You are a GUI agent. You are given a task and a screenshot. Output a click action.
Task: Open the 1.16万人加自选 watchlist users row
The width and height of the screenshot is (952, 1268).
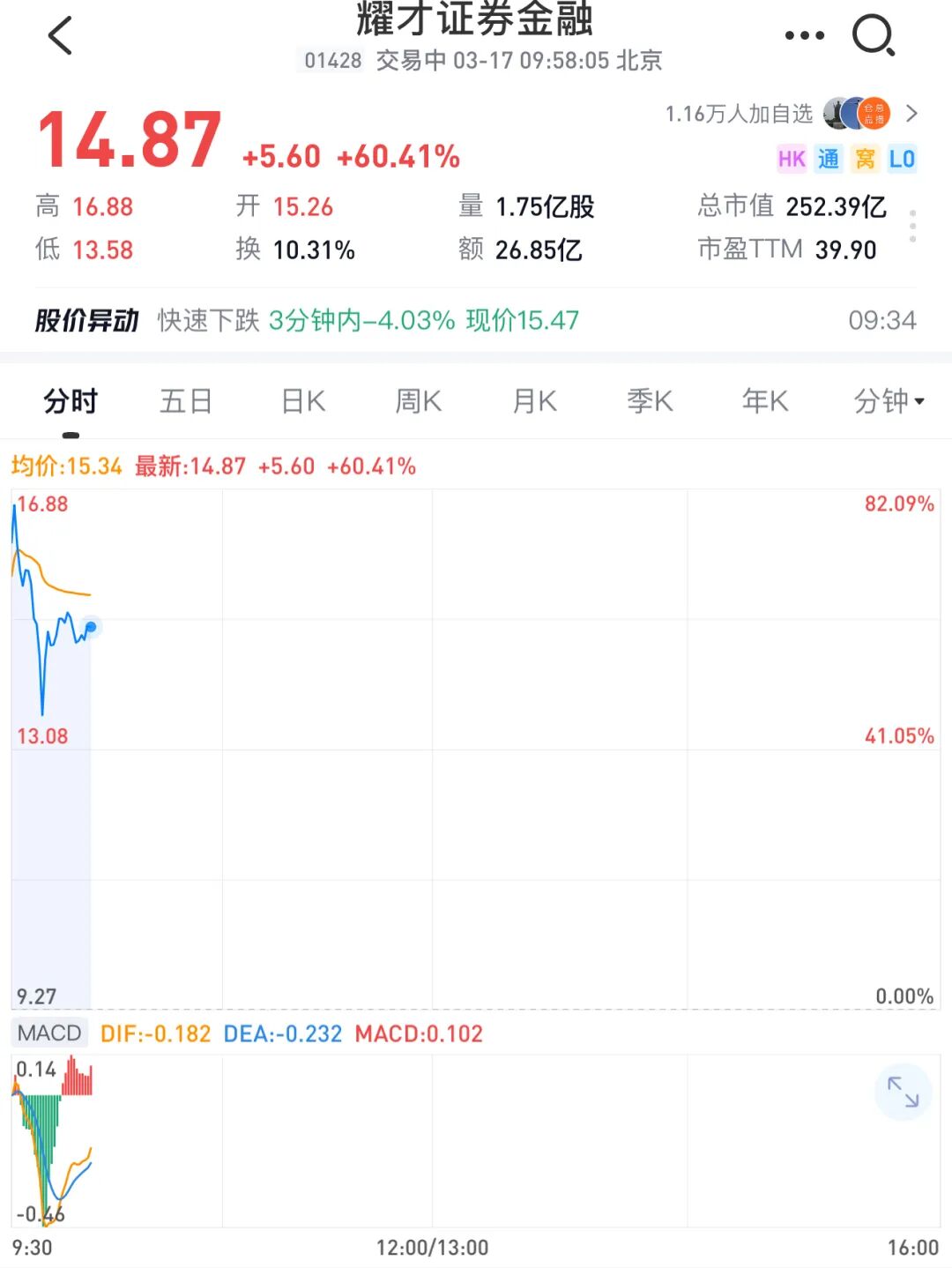click(x=790, y=114)
